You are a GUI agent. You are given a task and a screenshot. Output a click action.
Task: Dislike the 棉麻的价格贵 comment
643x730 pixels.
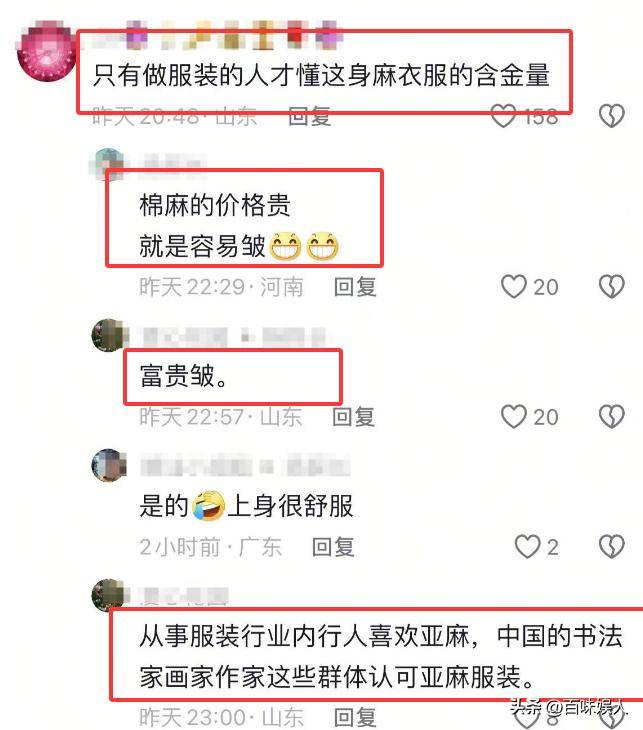[x=610, y=288]
